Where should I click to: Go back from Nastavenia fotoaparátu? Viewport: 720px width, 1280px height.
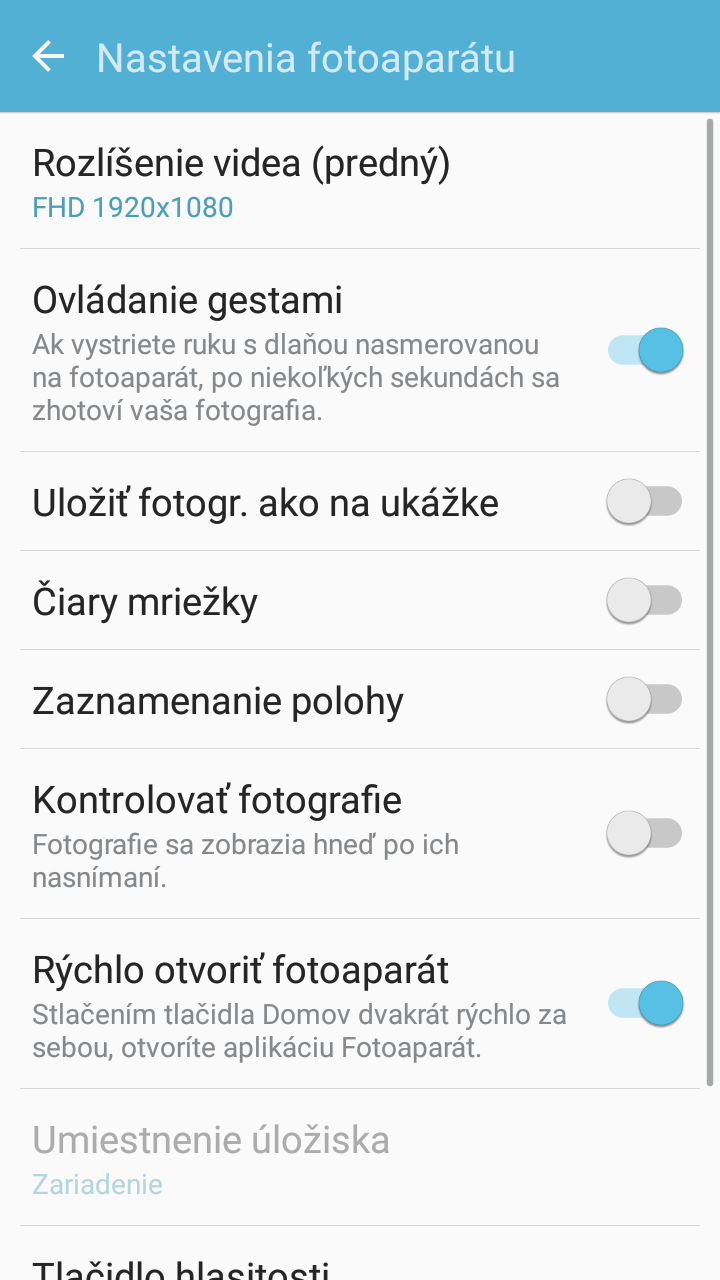(48, 57)
